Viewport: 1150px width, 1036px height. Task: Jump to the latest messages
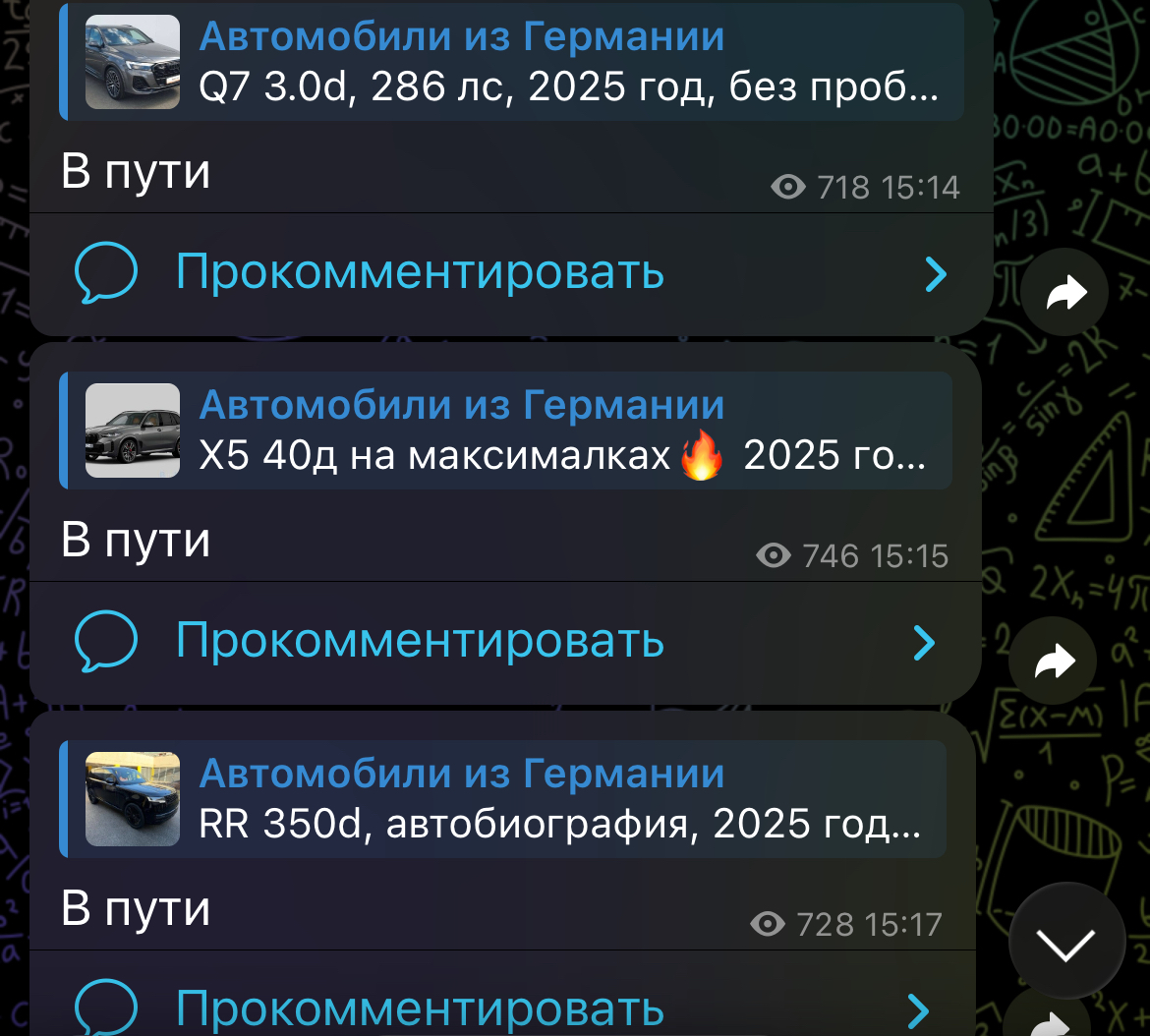(x=1065, y=942)
